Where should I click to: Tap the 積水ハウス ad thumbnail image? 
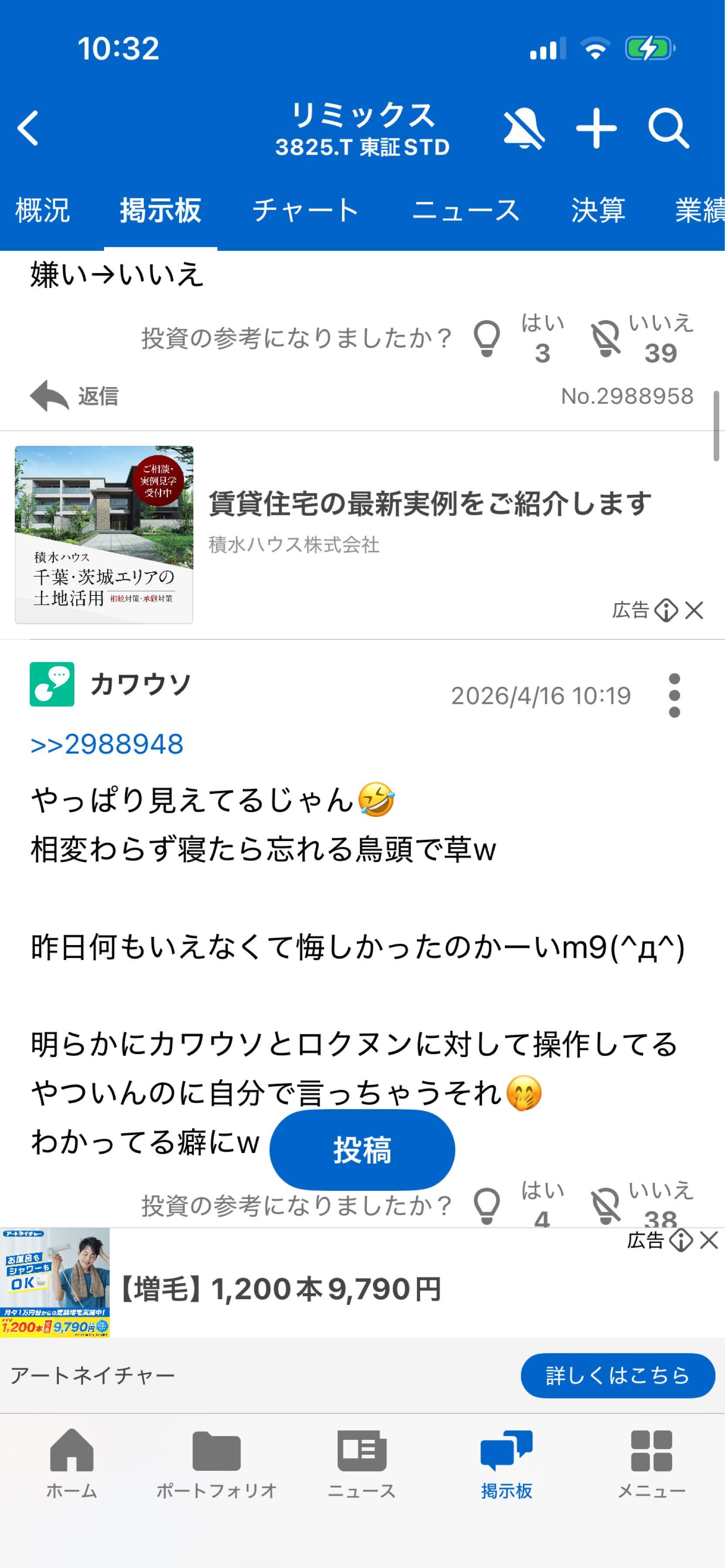coord(103,536)
